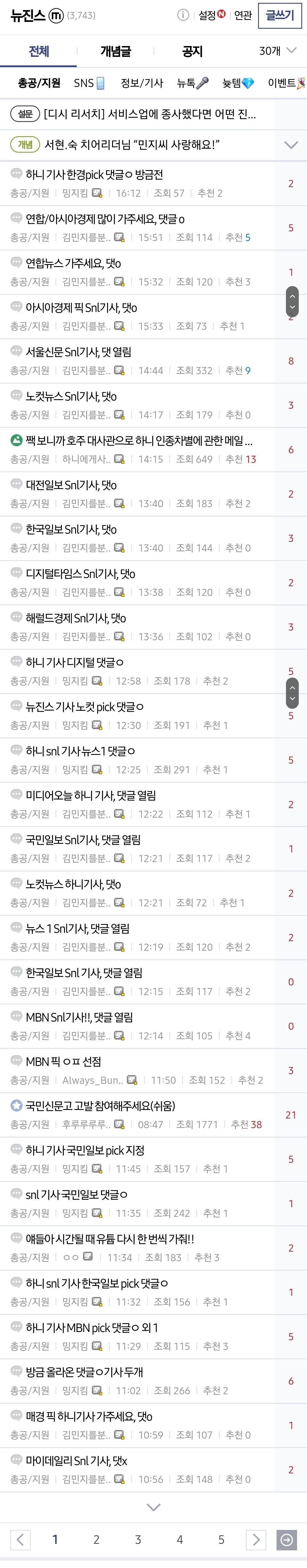Select the 뉴톡 category filter

(193, 83)
